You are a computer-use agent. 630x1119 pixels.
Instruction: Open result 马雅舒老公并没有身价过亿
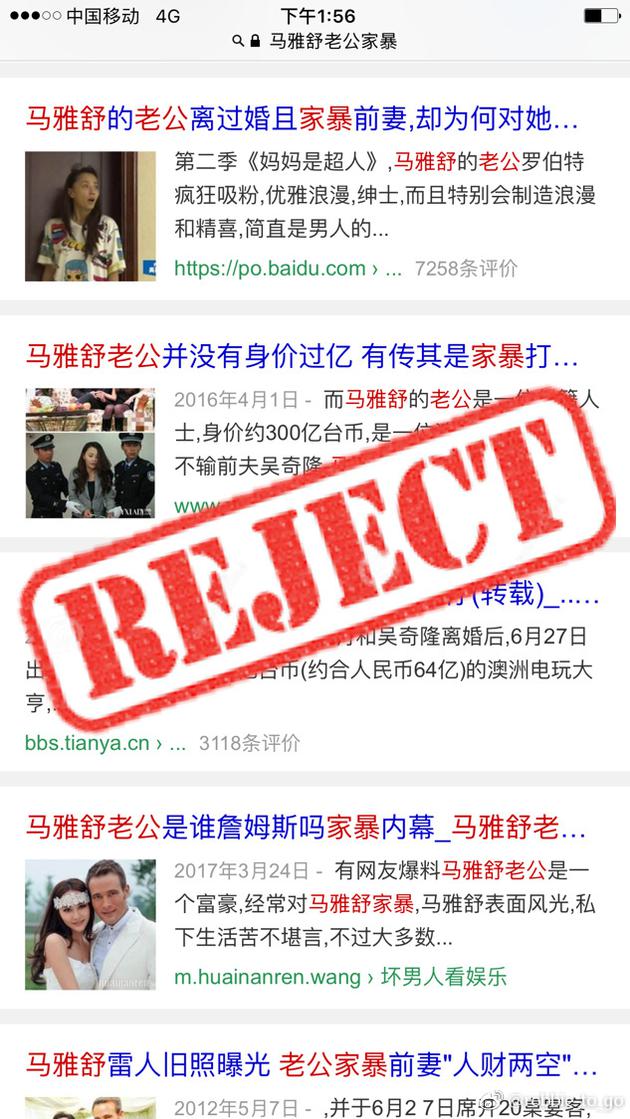tap(301, 355)
